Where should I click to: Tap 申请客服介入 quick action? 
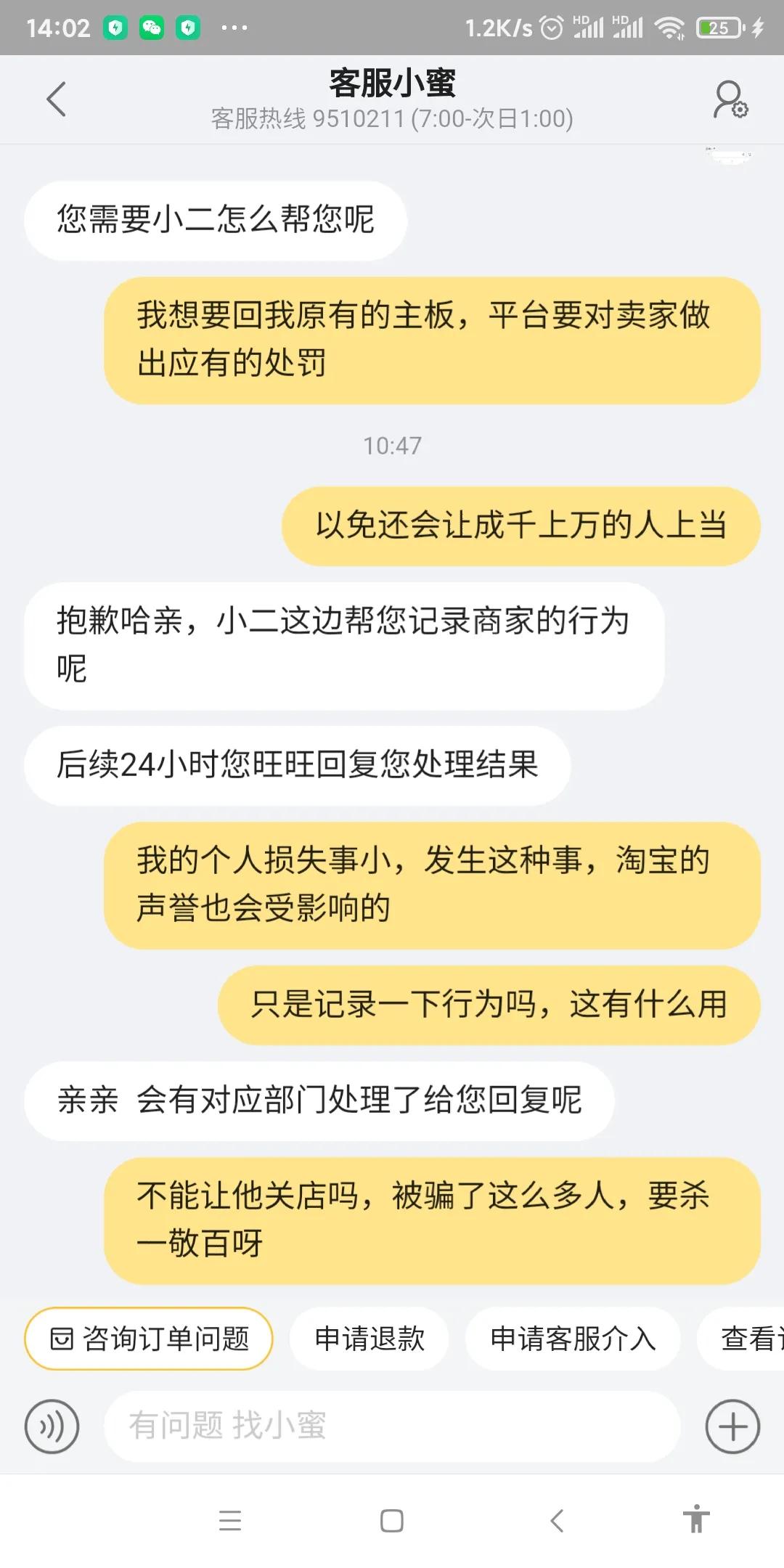point(573,1338)
